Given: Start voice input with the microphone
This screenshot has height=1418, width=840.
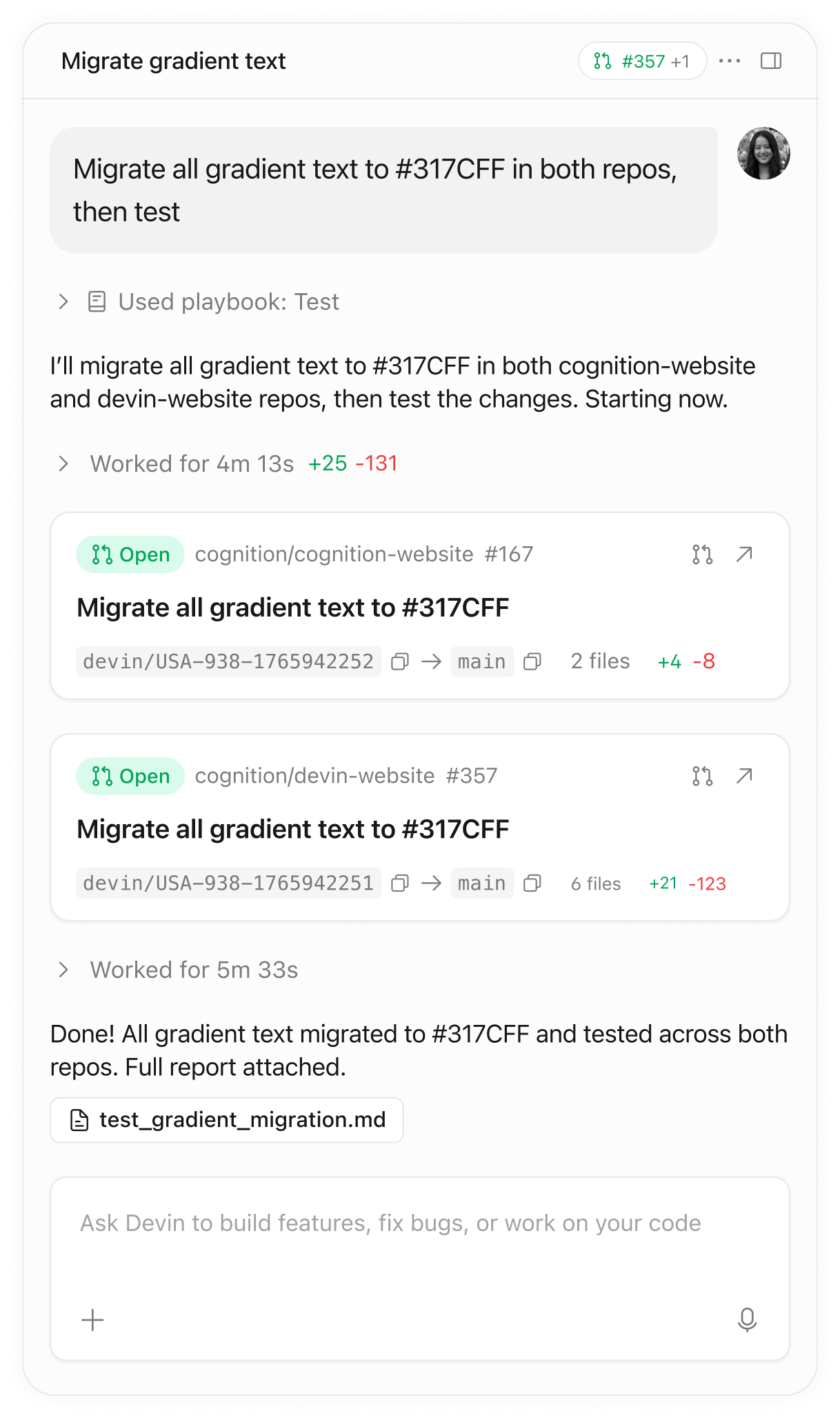Looking at the screenshot, I should click(x=747, y=1320).
